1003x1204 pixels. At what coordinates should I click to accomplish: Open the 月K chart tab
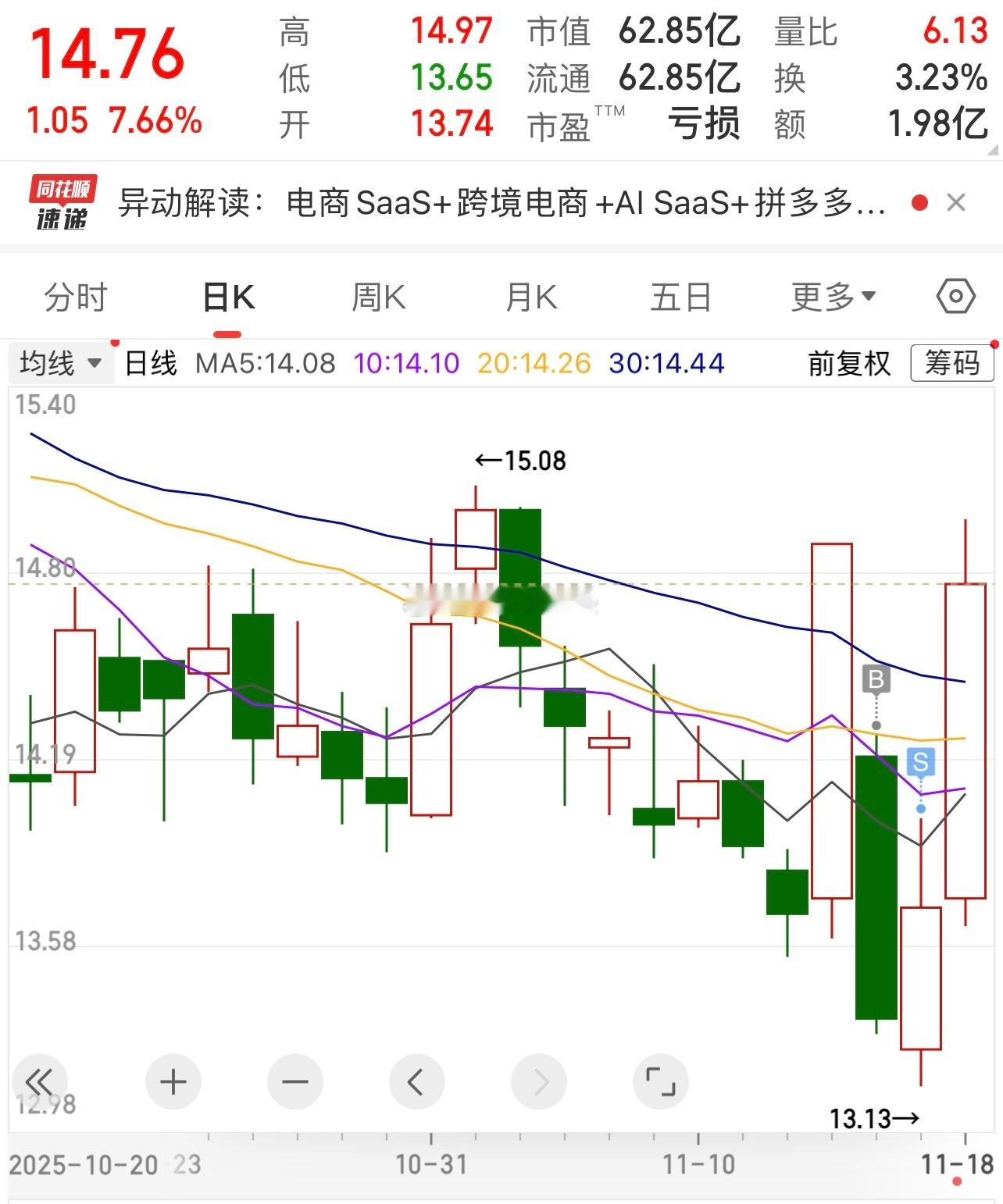530,297
